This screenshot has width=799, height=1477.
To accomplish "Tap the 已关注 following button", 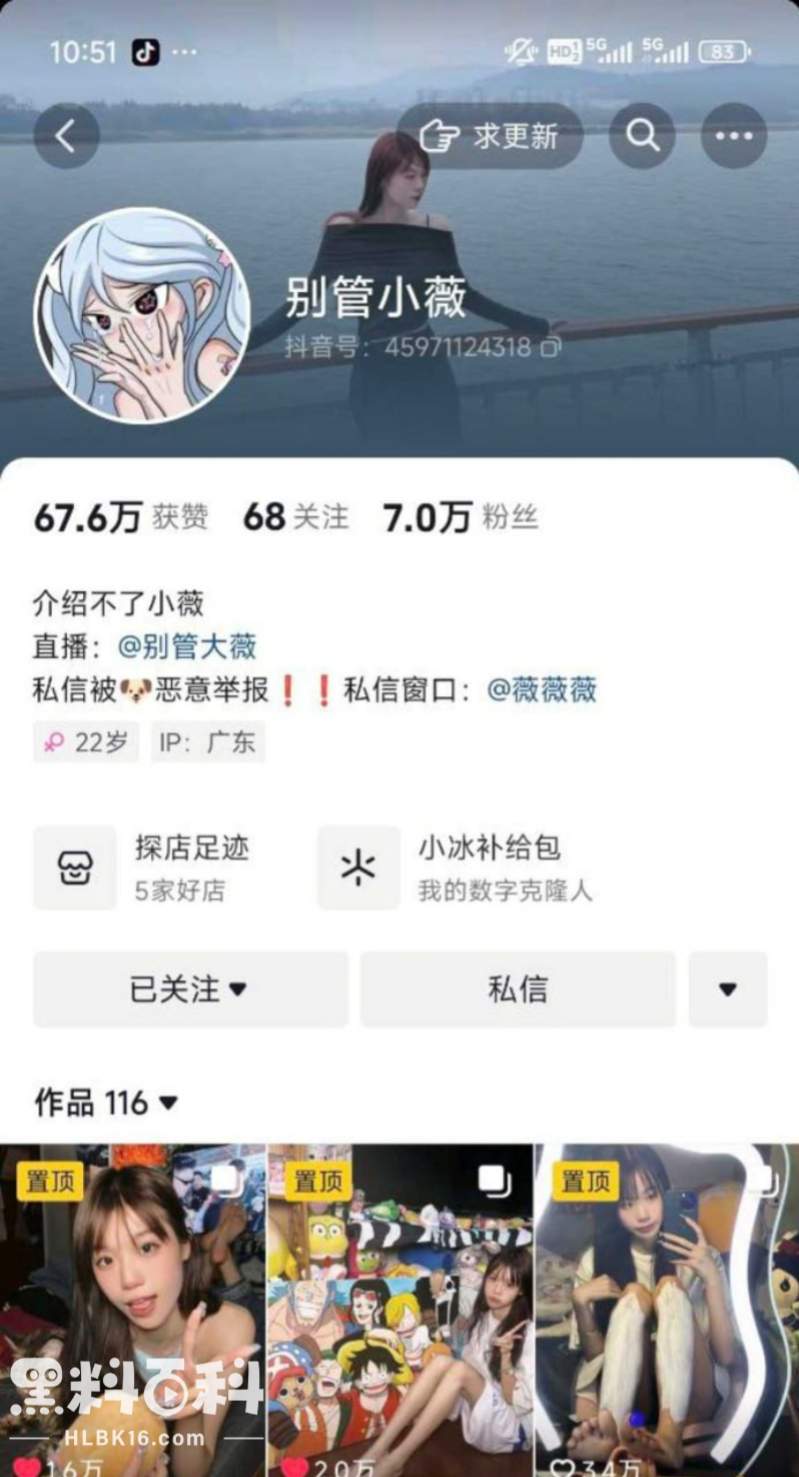I will [x=190, y=989].
